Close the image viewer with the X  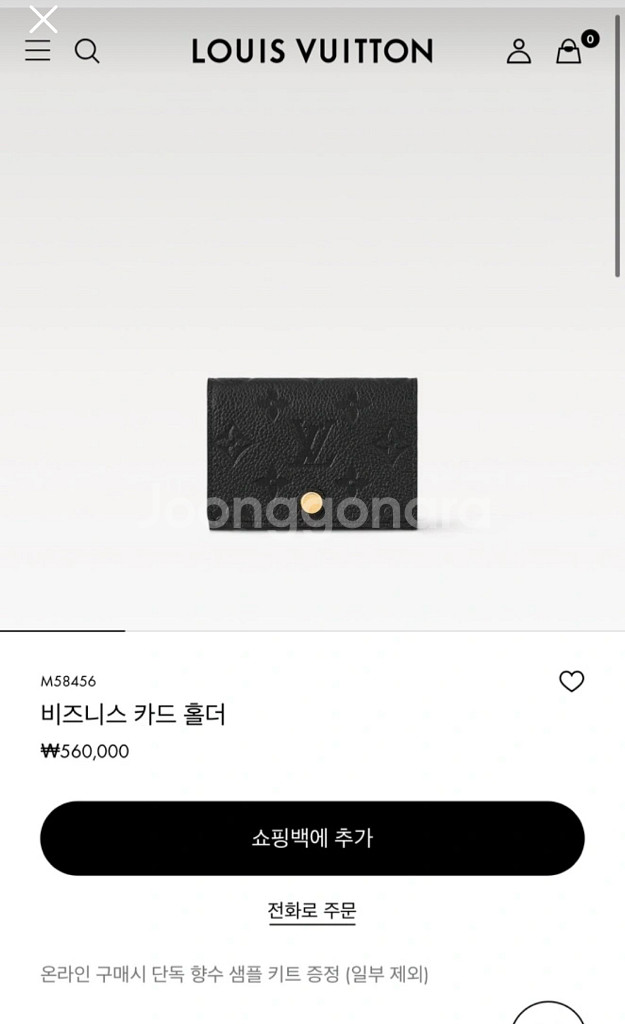(x=43, y=19)
